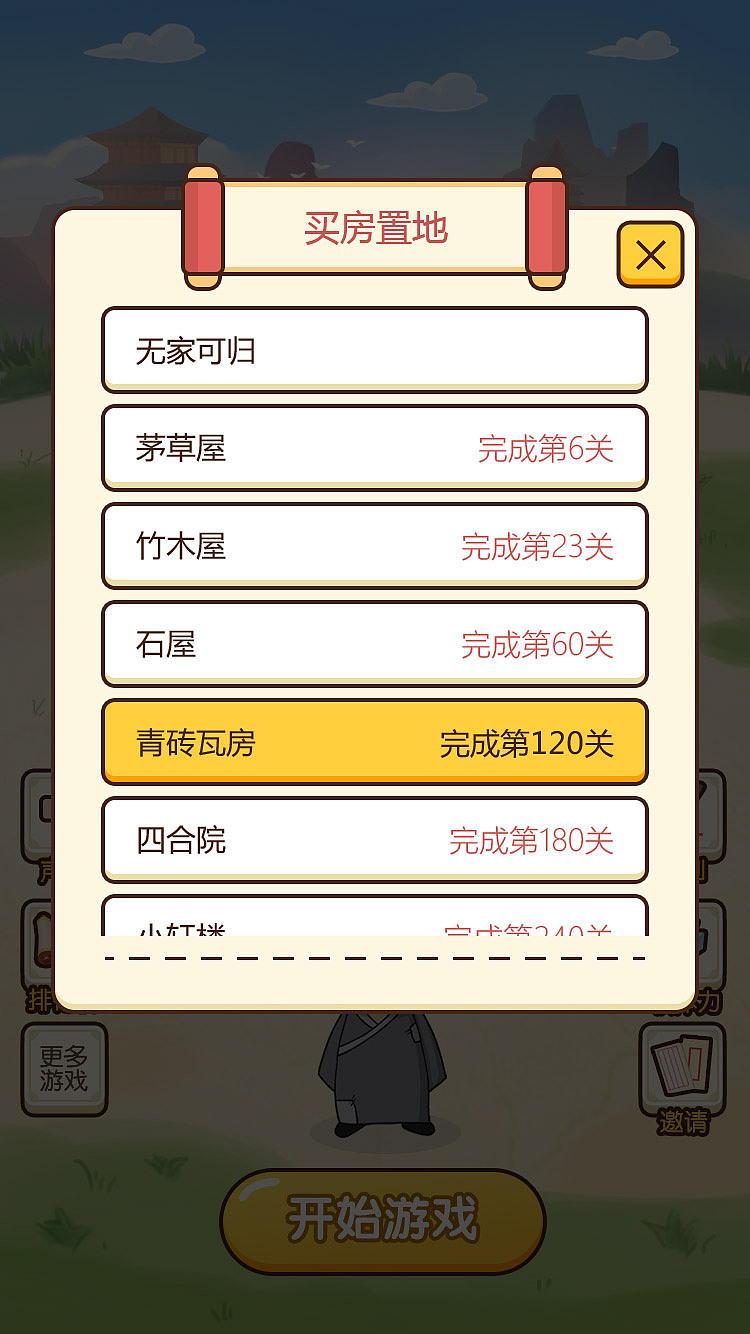The height and width of the screenshot is (1334, 750).
Task: Select the 茅草屋 house option
Action: [x=375, y=448]
